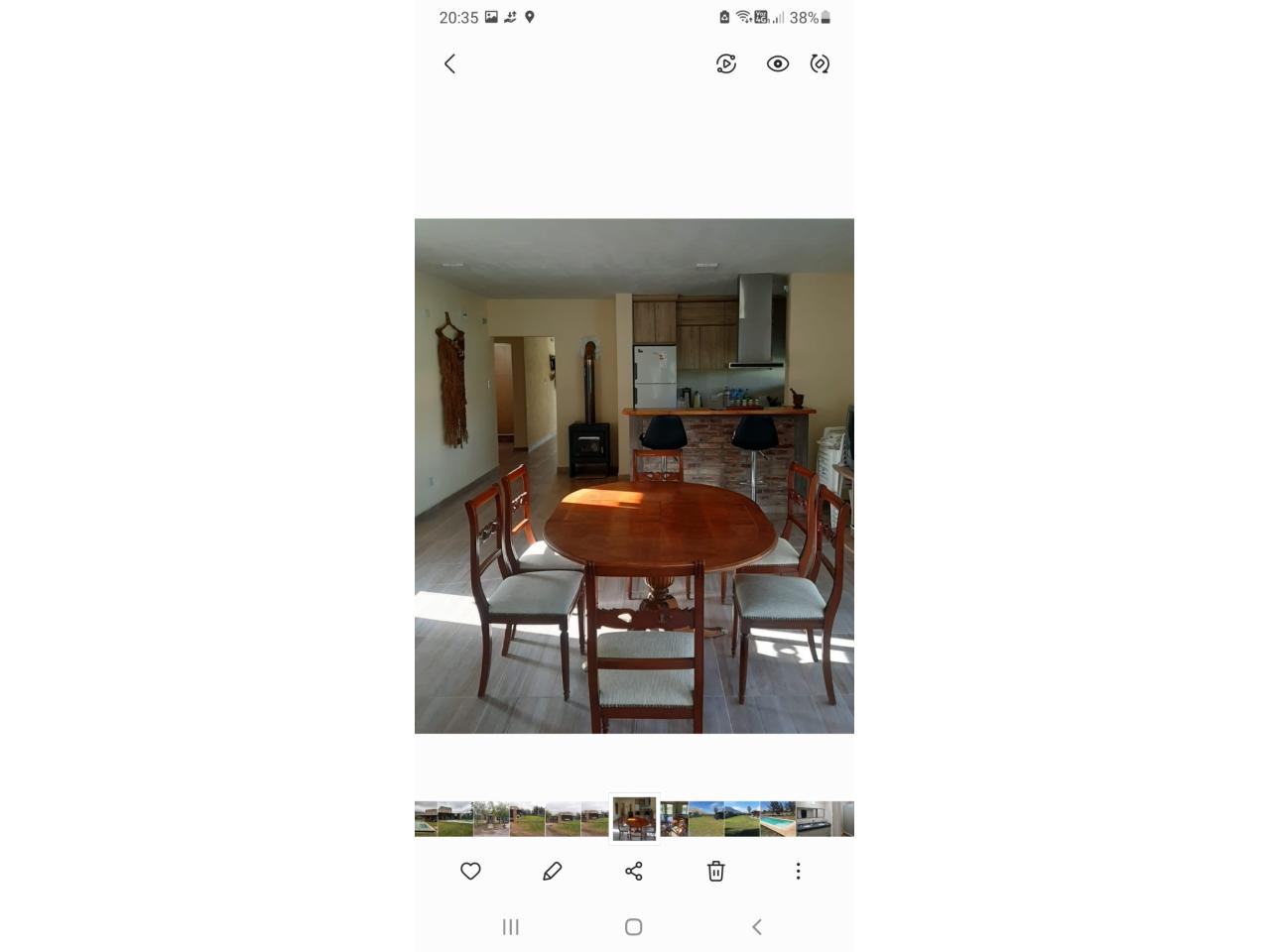The image size is (1270, 952).
Task: Edit the photo with the pencil icon
Action: coord(553,871)
